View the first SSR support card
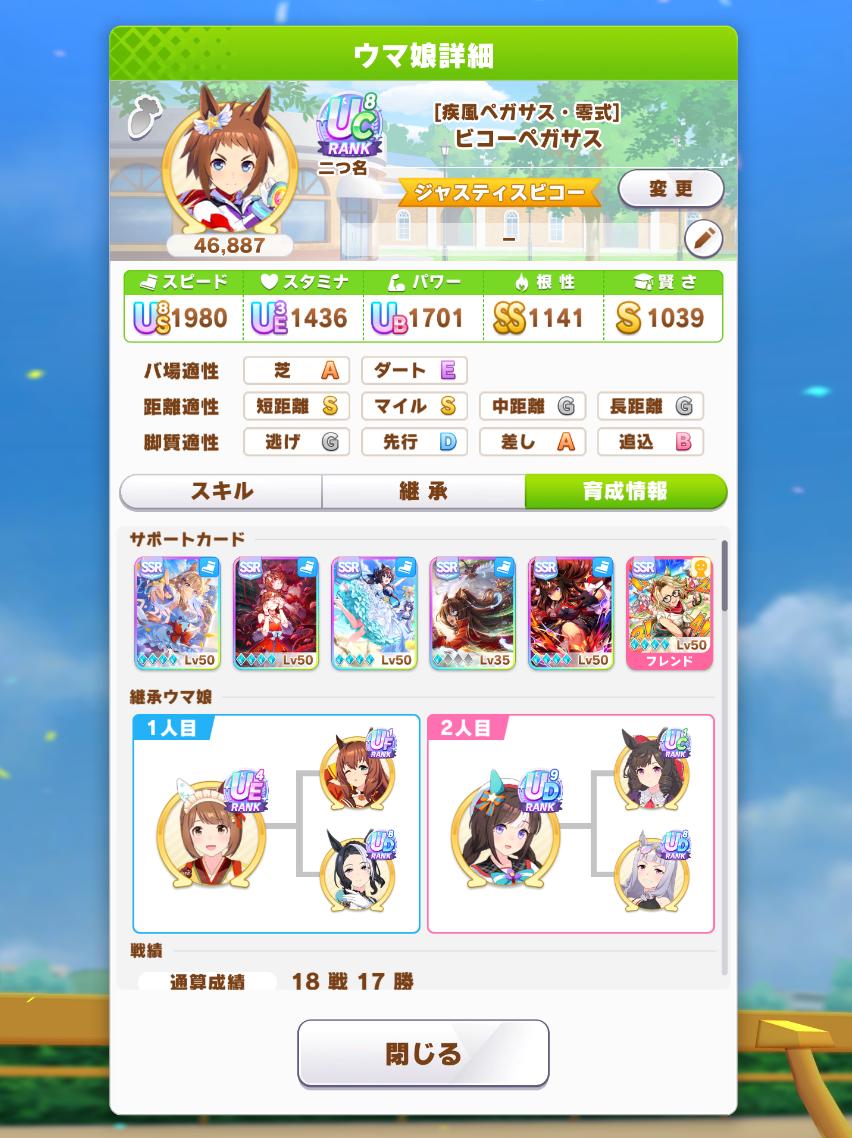 coord(177,613)
